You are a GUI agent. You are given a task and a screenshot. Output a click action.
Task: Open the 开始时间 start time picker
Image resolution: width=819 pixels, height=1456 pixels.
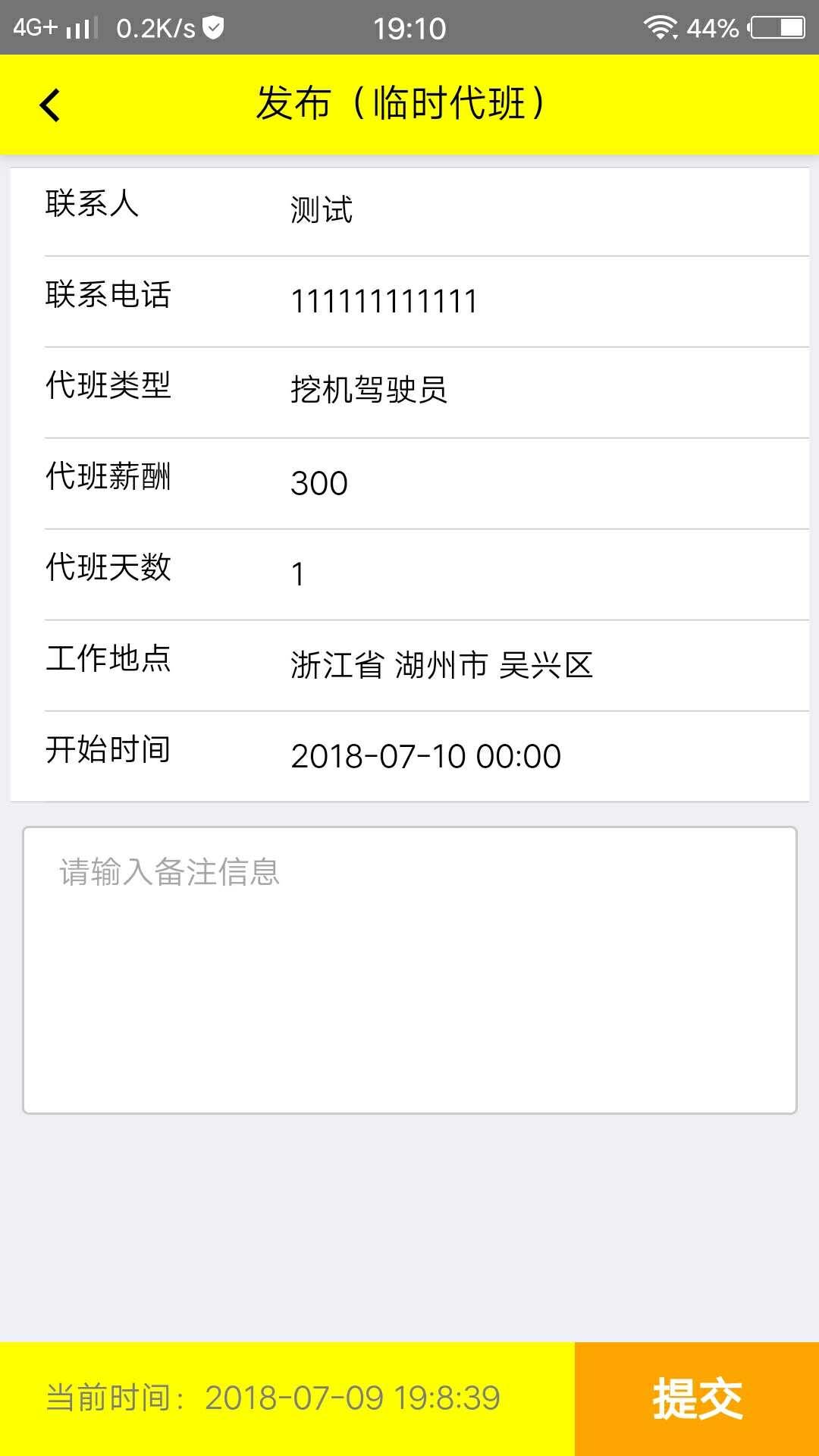pyautogui.click(x=409, y=753)
